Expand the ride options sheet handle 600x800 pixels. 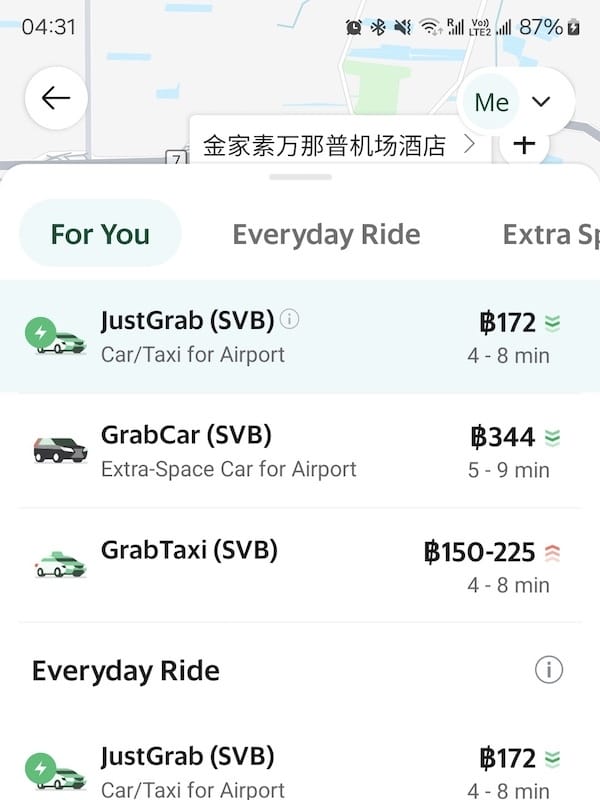pyautogui.click(x=300, y=177)
